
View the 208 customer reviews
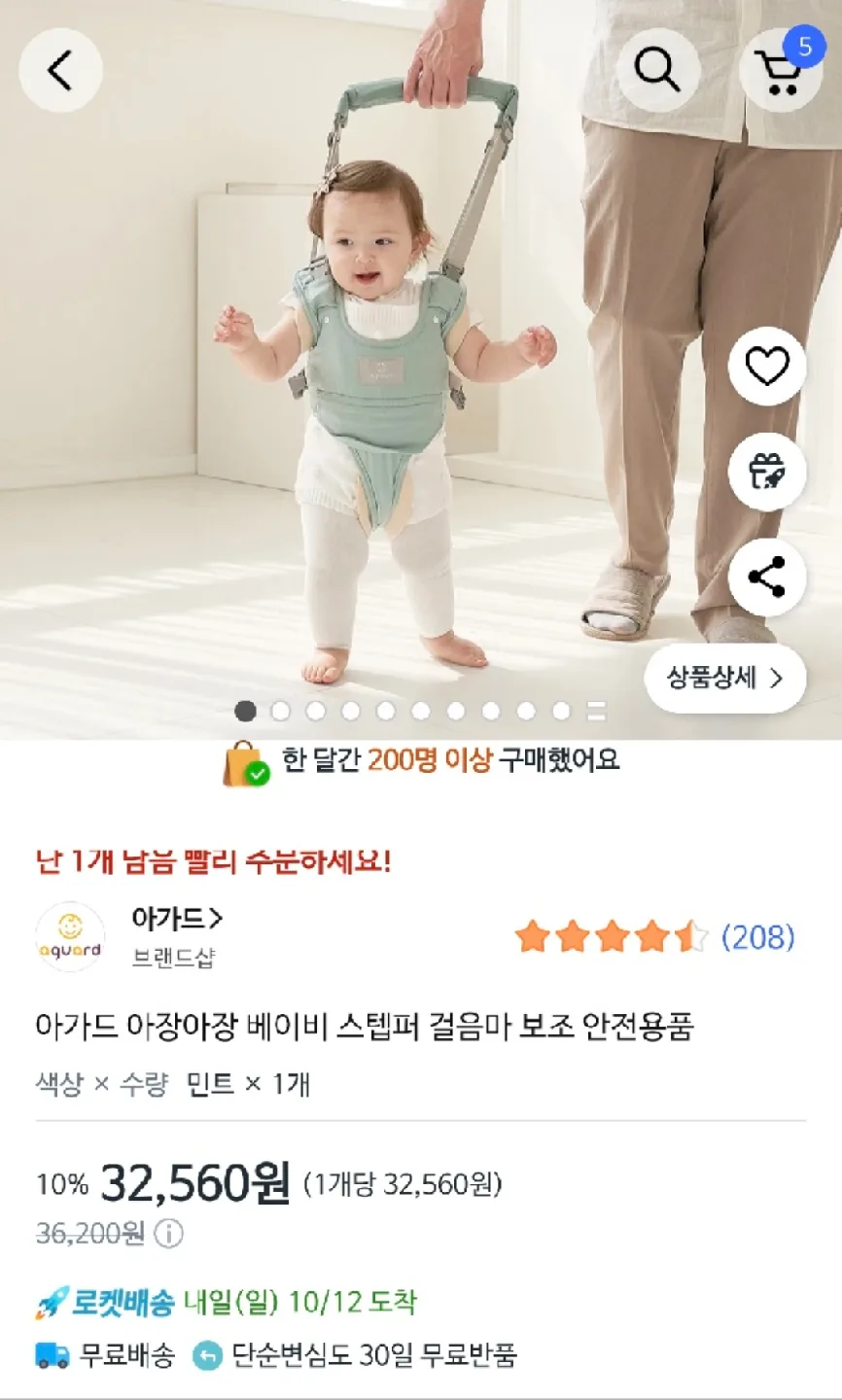click(x=756, y=937)
